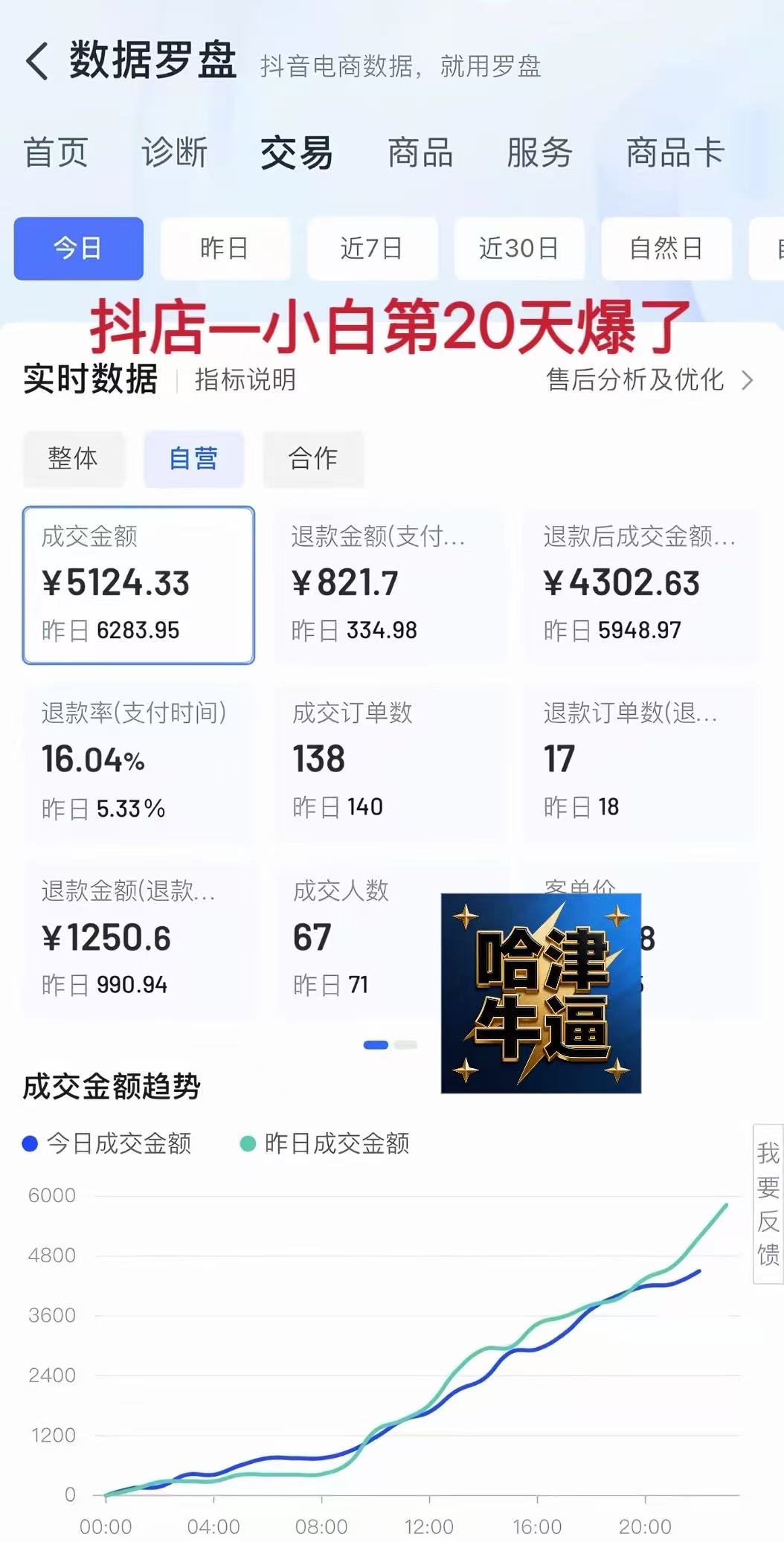The height and width of the screenshot is (1542, 784).
Task: Select the 整体 segment
Action: pyautogui.click(x=74, y=460)
